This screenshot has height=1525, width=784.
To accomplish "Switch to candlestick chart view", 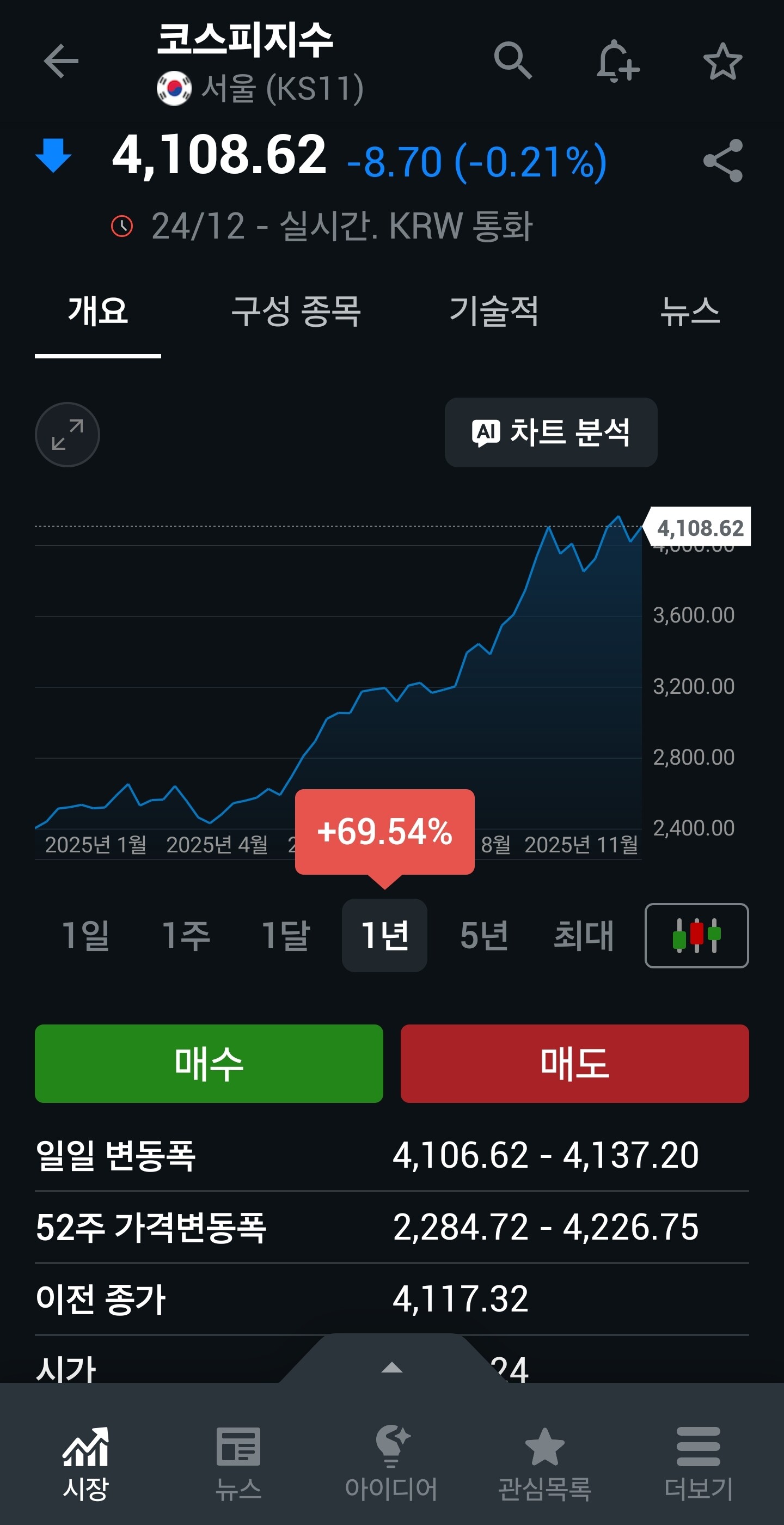I will click(696, 935).
